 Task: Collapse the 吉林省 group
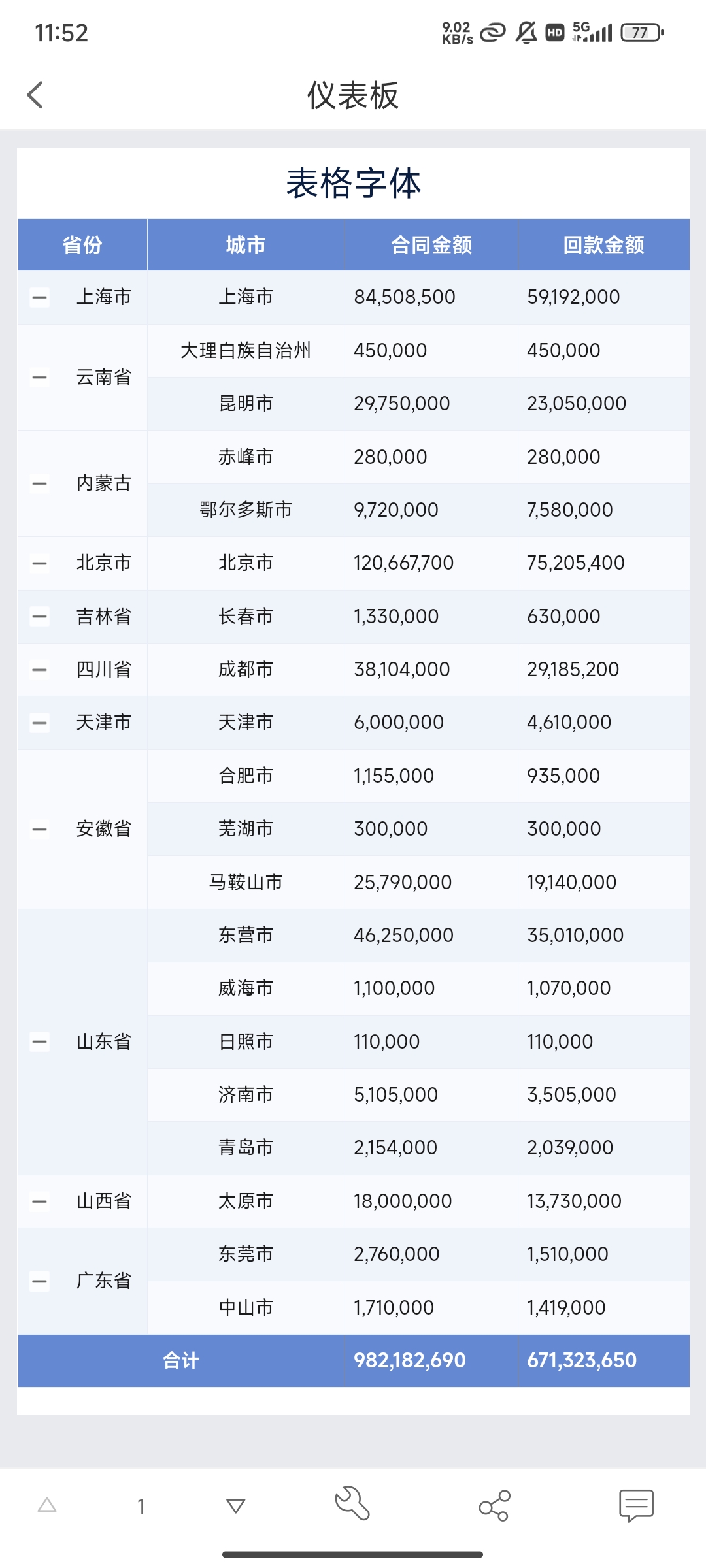pyautogui.click(x=40, y=617)
